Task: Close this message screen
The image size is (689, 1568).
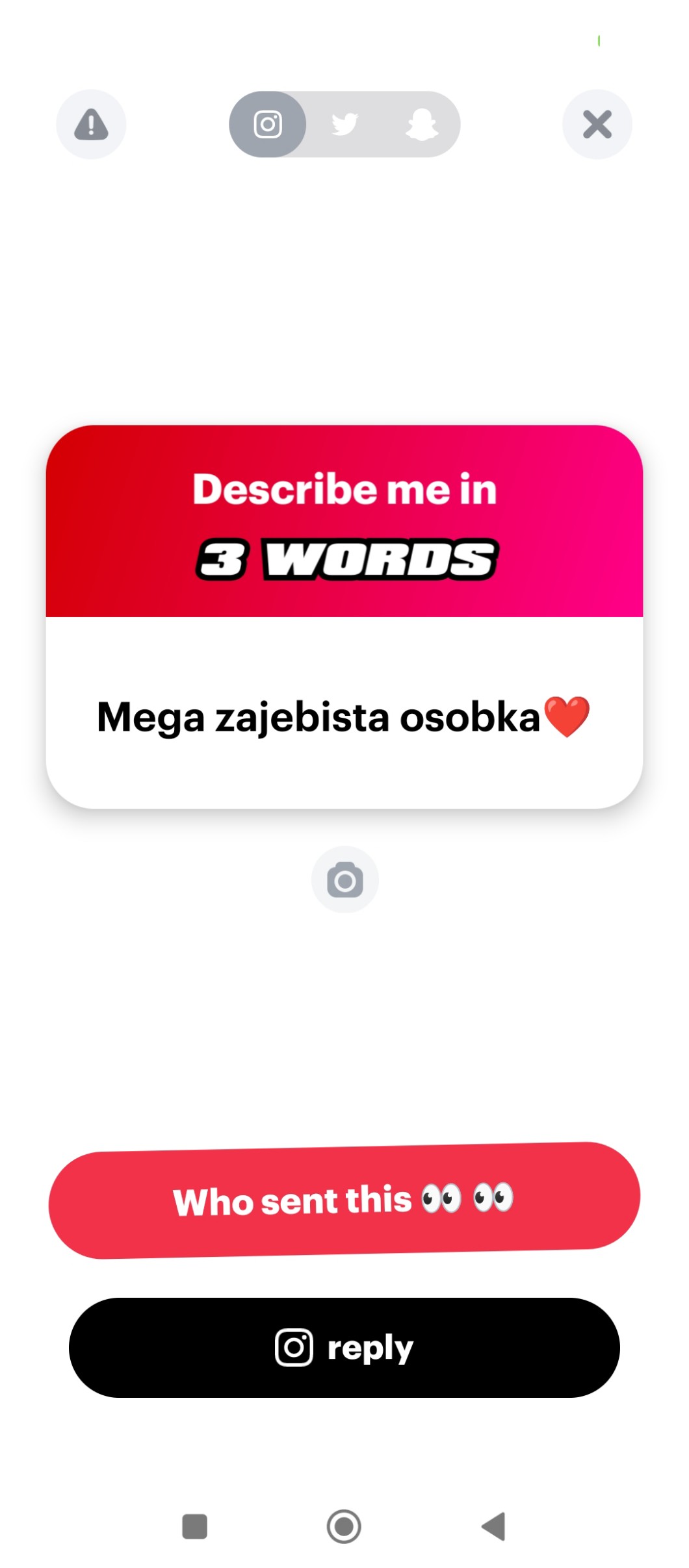Action: pyautogui.click(x=597, y=124)
